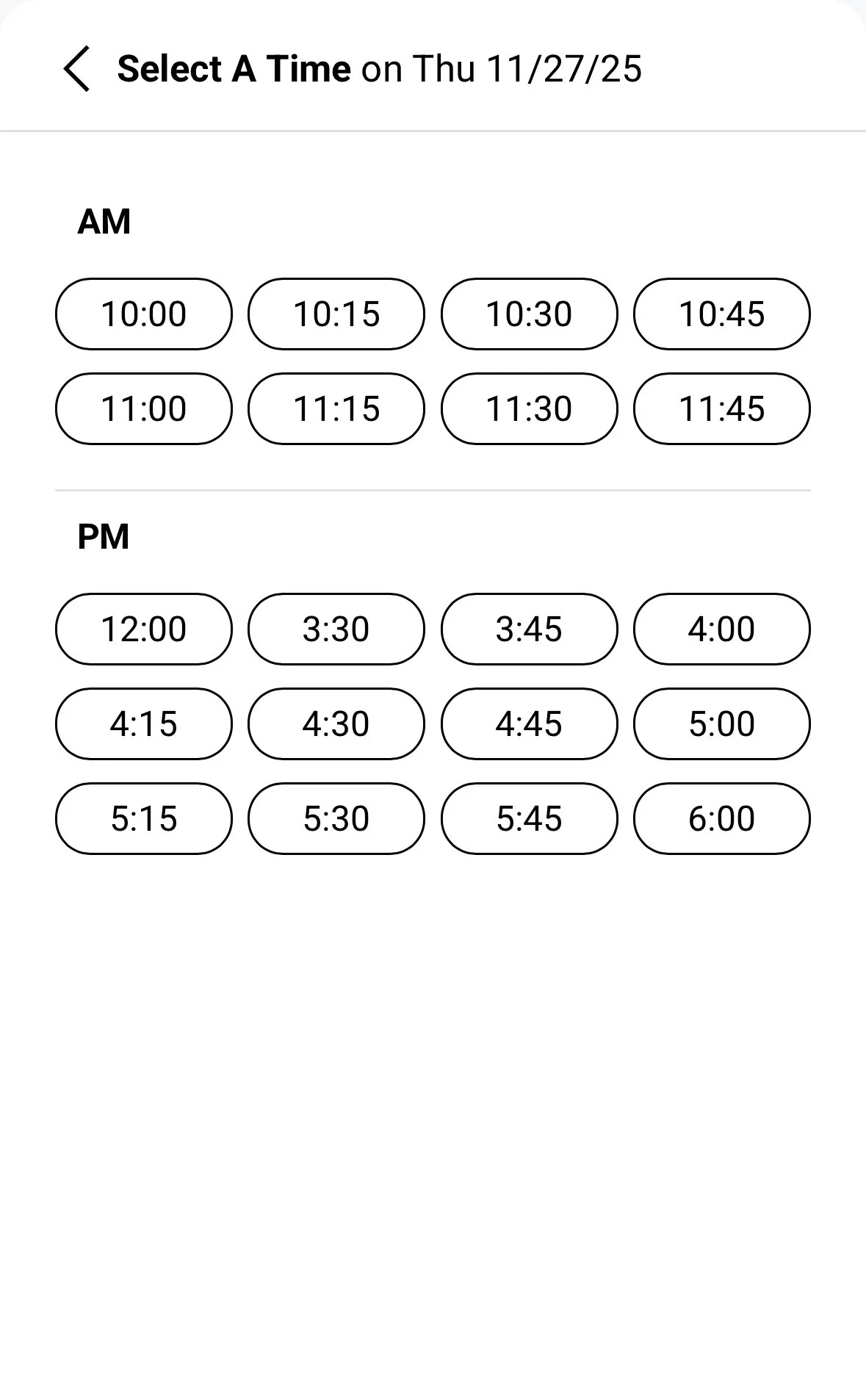
Task: Tap the 10:45 AM slot
Action: pyautogui.click(x=721, y=314)
